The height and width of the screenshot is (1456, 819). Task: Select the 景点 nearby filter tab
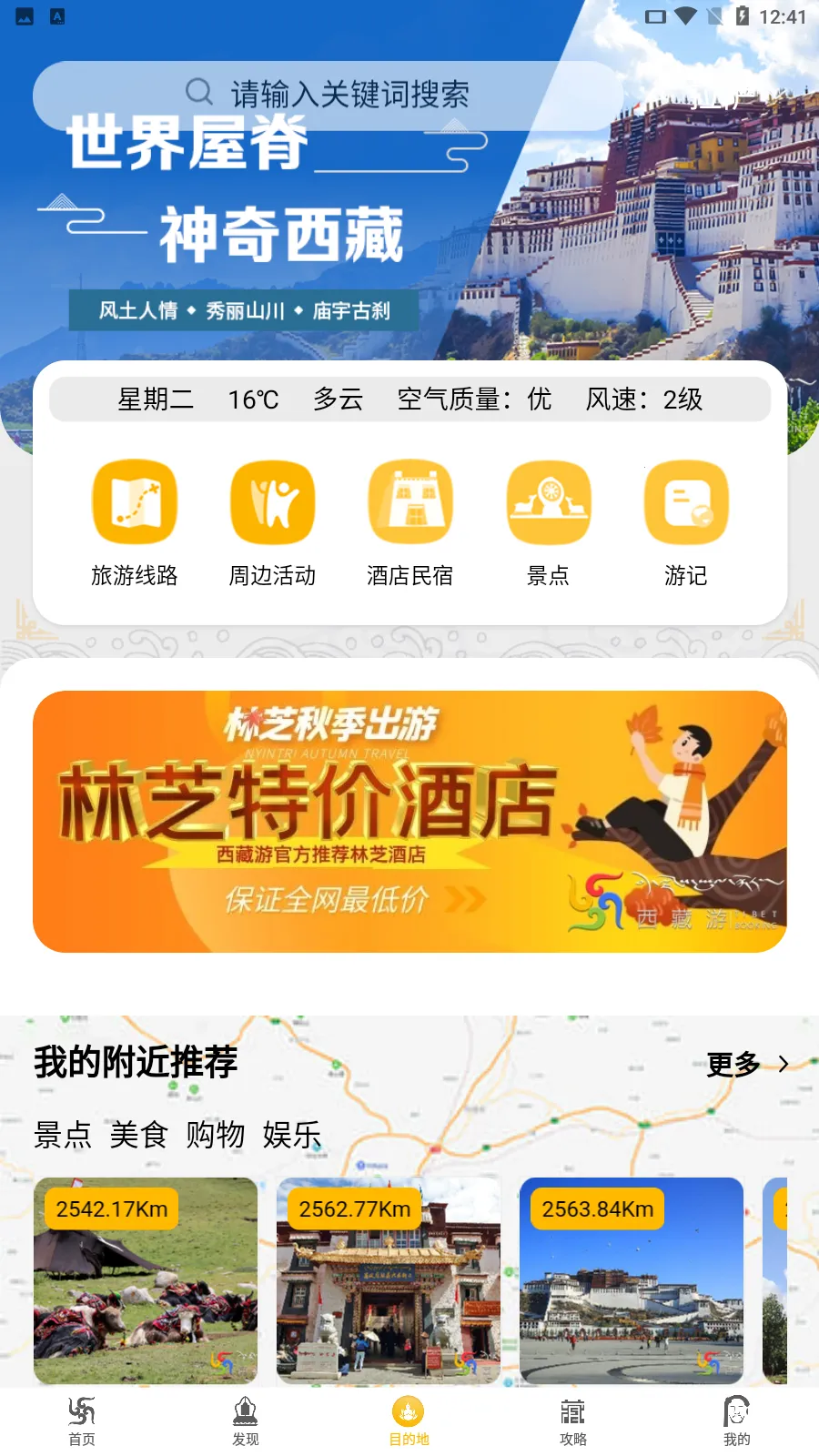tap(63, 1135)
